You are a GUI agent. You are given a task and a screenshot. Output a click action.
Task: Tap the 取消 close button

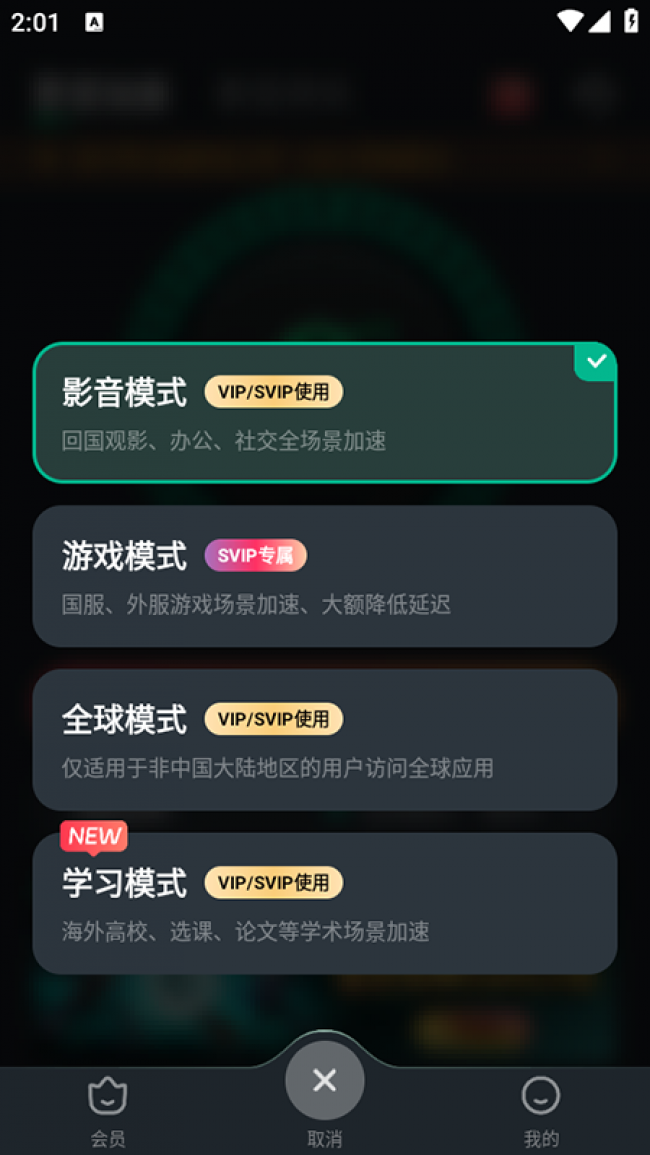(x=324, y=1081)
